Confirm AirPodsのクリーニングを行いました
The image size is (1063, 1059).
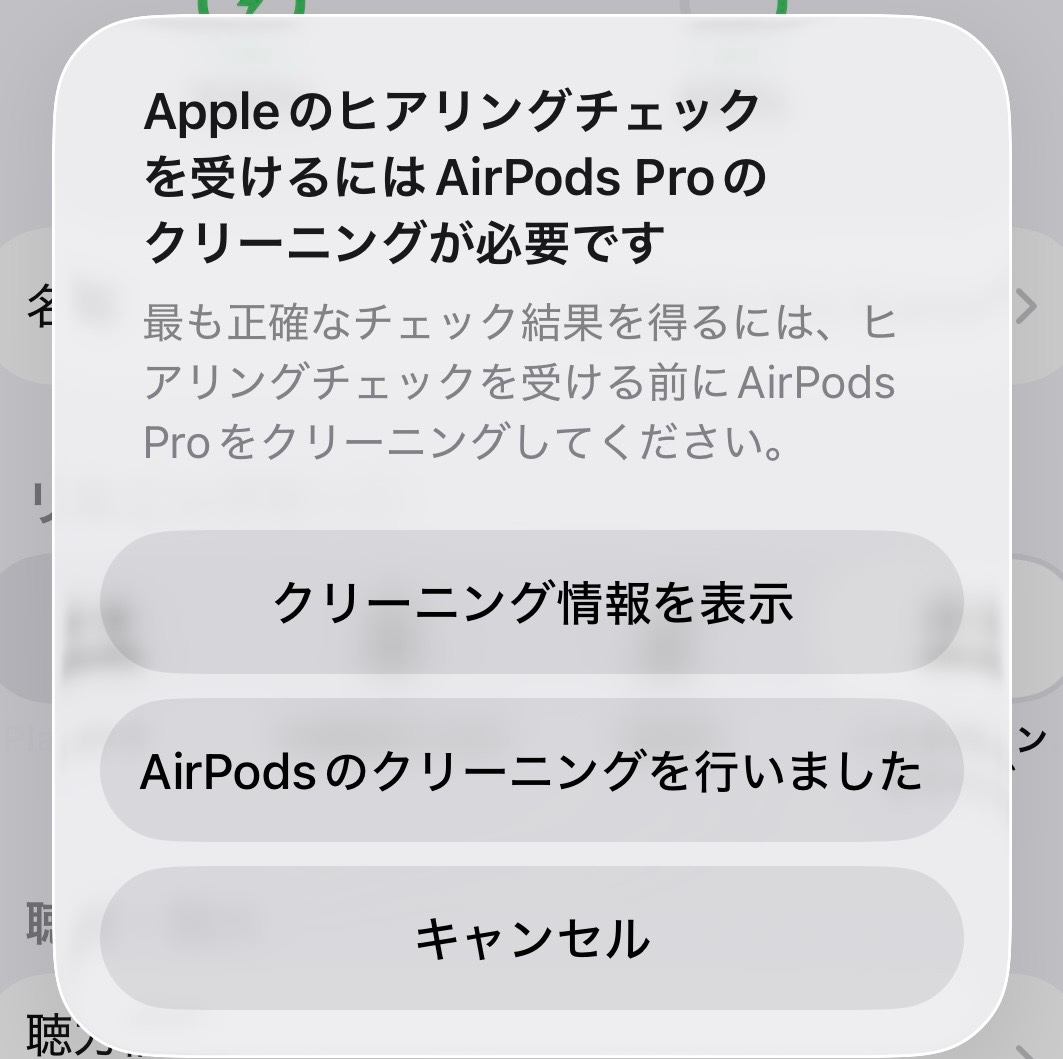pos(532,771)
